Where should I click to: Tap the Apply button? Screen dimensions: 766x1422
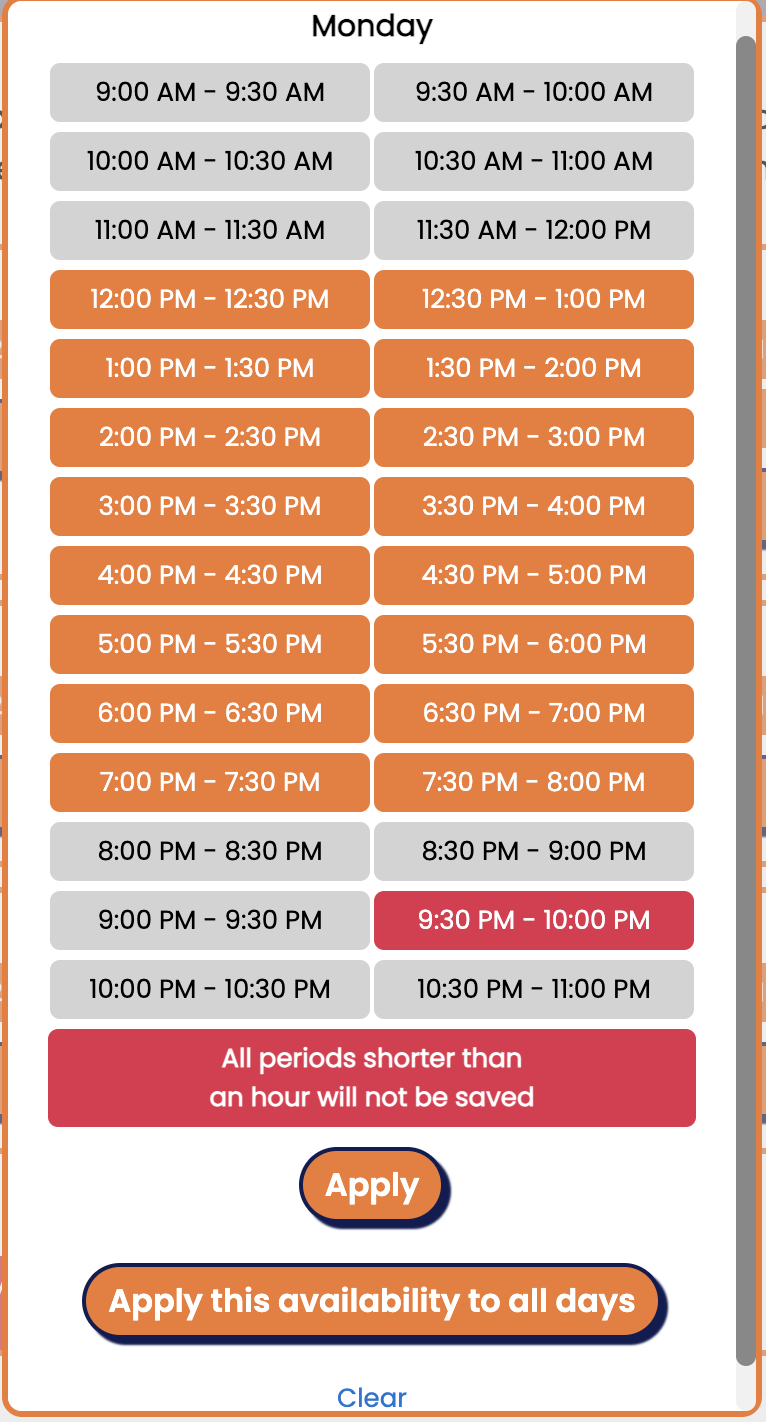(372, 1186)
